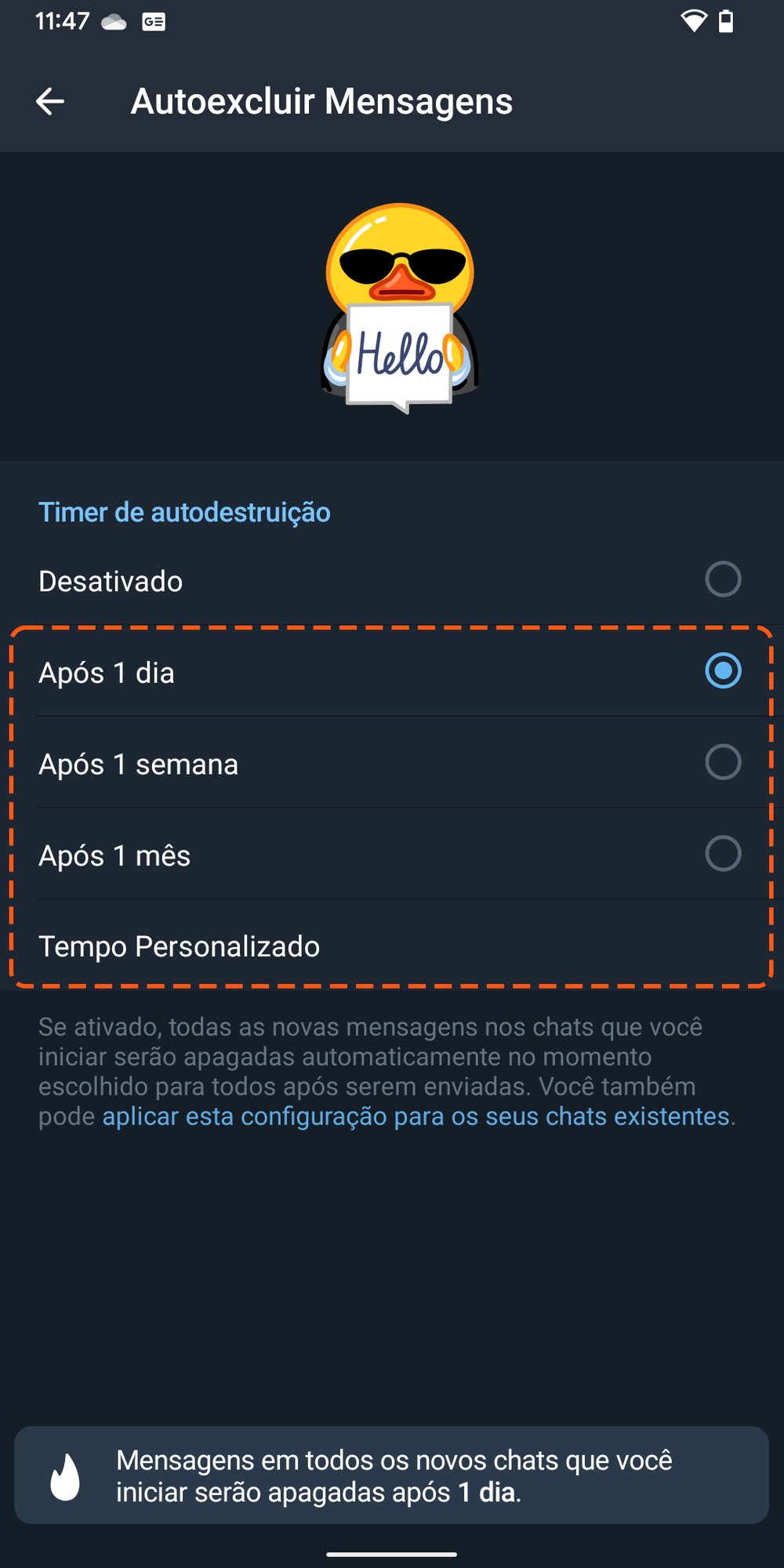Select the Desativado option
This screenshot has height=1568, width=784.
(x=392, y=581)
